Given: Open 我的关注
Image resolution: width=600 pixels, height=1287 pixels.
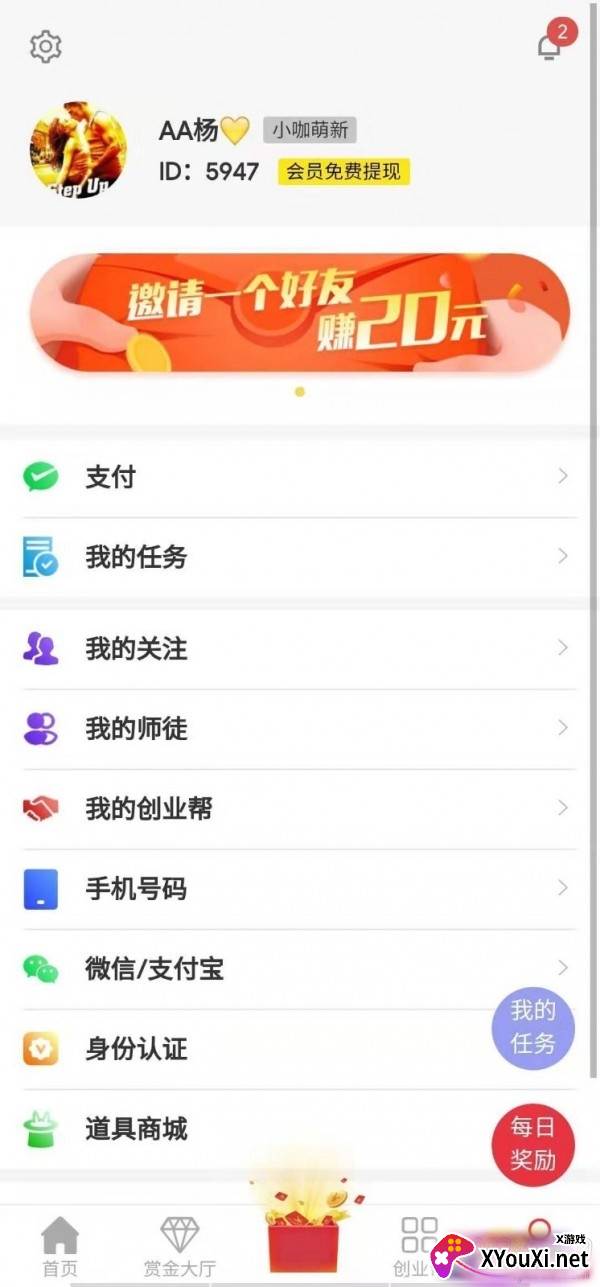Looking at the screenshot, I should pyautogui.click(x=300, y=649).
